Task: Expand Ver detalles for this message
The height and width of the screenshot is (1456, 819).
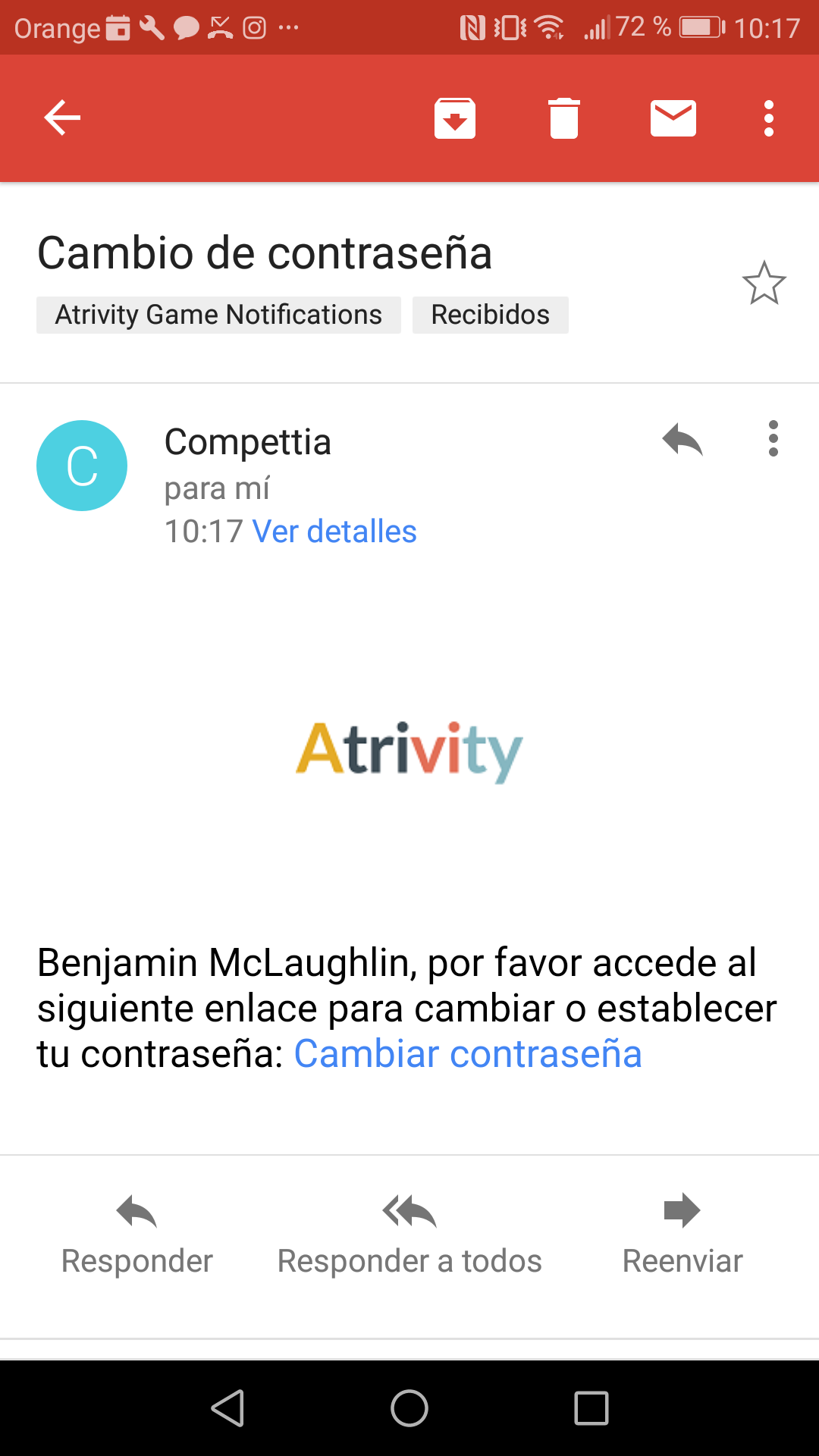Action: [334, 532]
